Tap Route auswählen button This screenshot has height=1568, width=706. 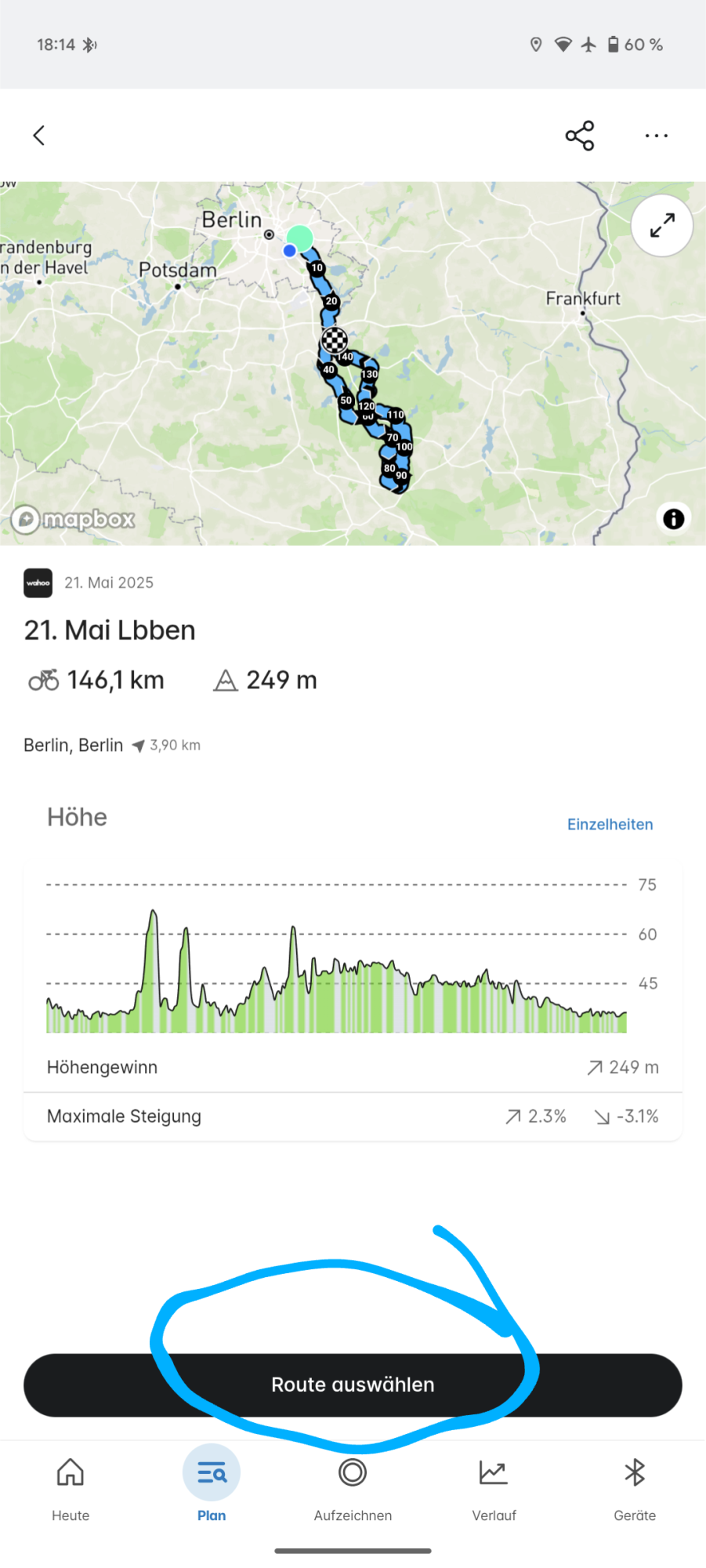click(x=353, y=1385)
